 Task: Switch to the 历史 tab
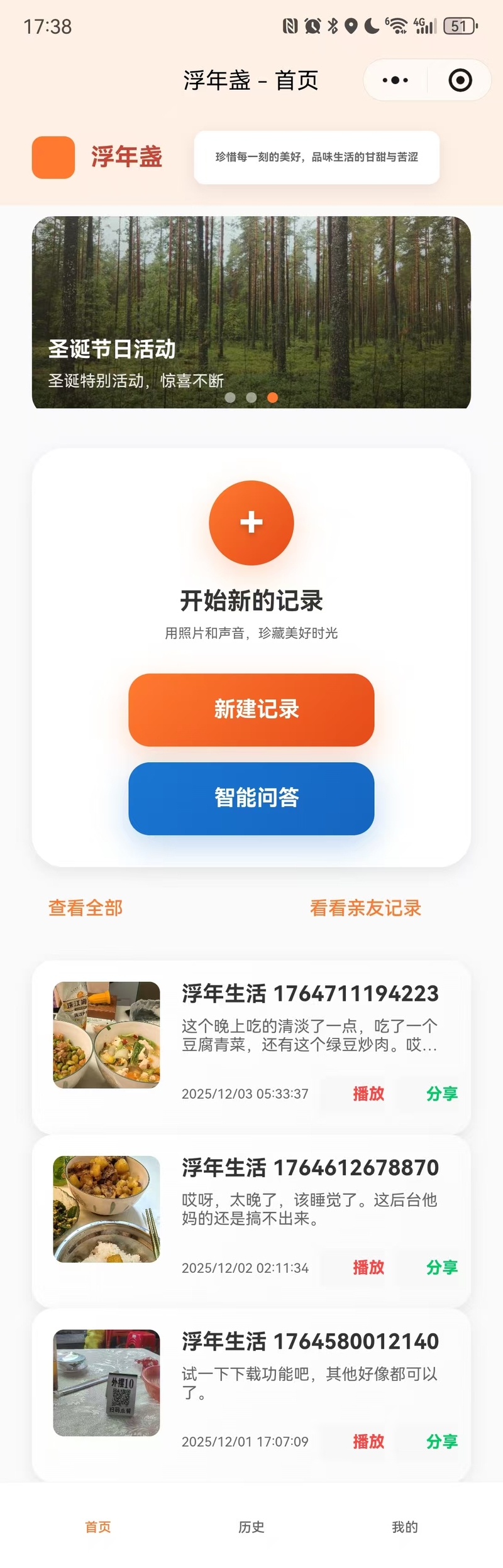(251, 1527)
